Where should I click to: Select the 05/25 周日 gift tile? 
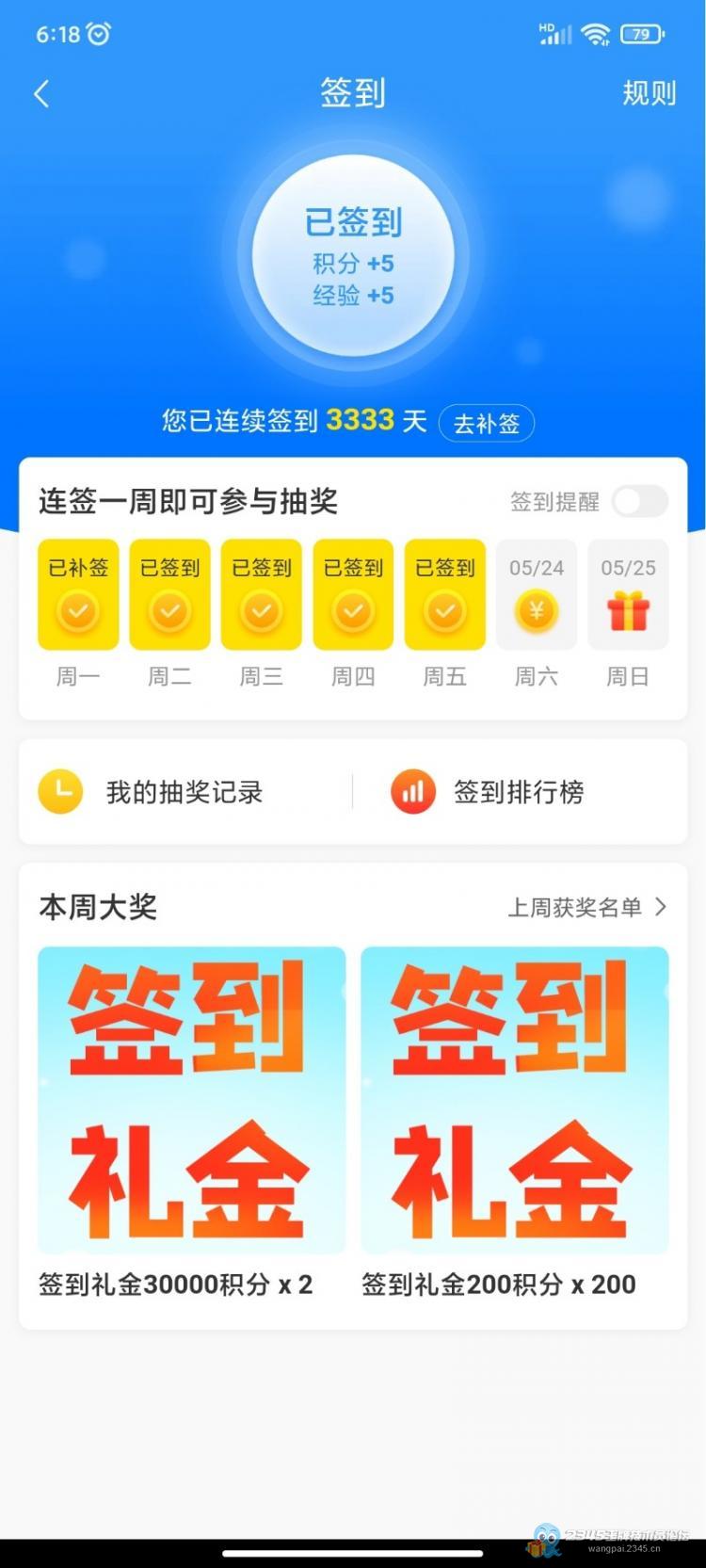[628, 594]
